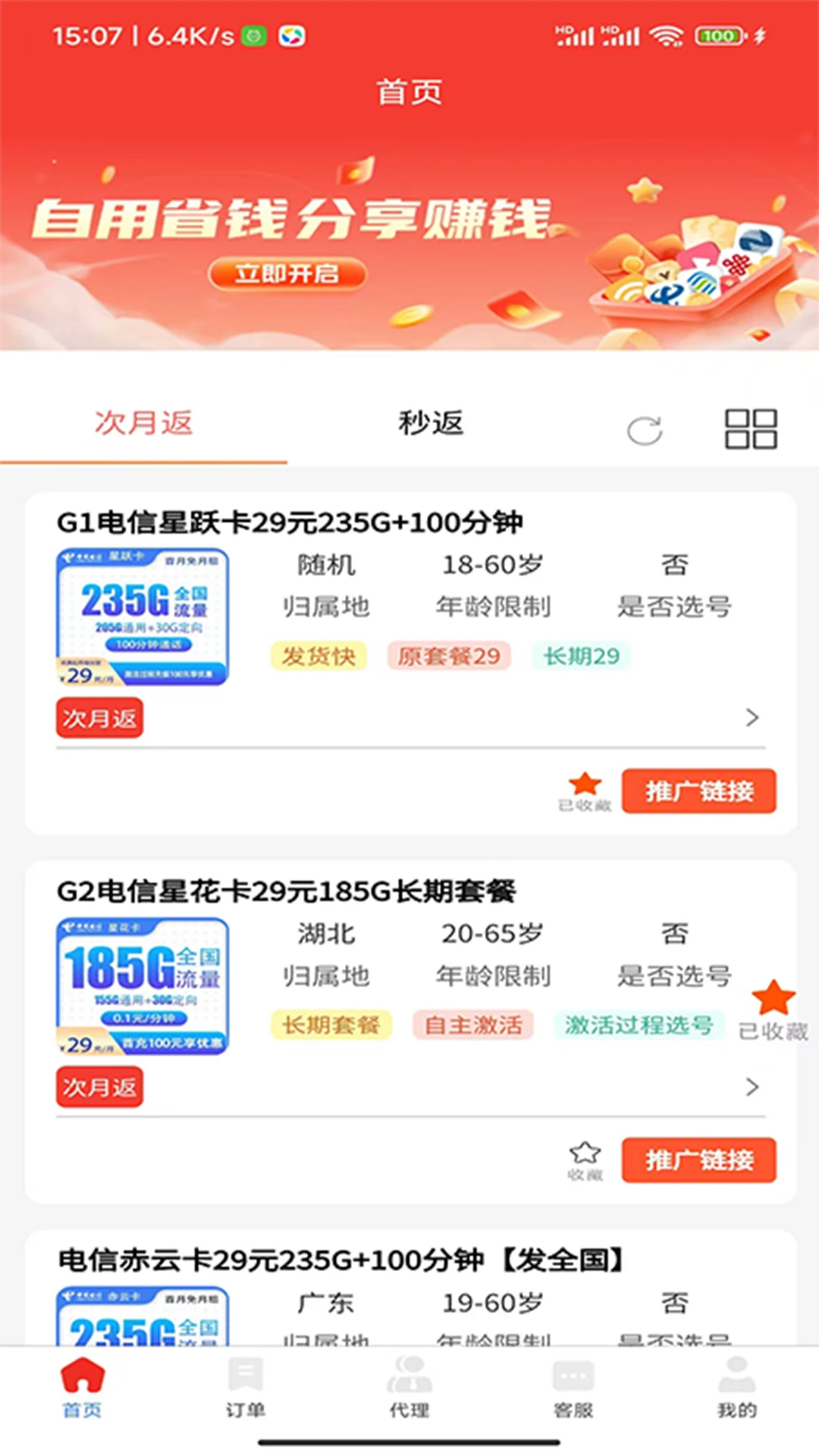The width and height of the screenshot is (819, 1456).
Task: Switch to the 秒返 tab
Action: click(430, 424)
